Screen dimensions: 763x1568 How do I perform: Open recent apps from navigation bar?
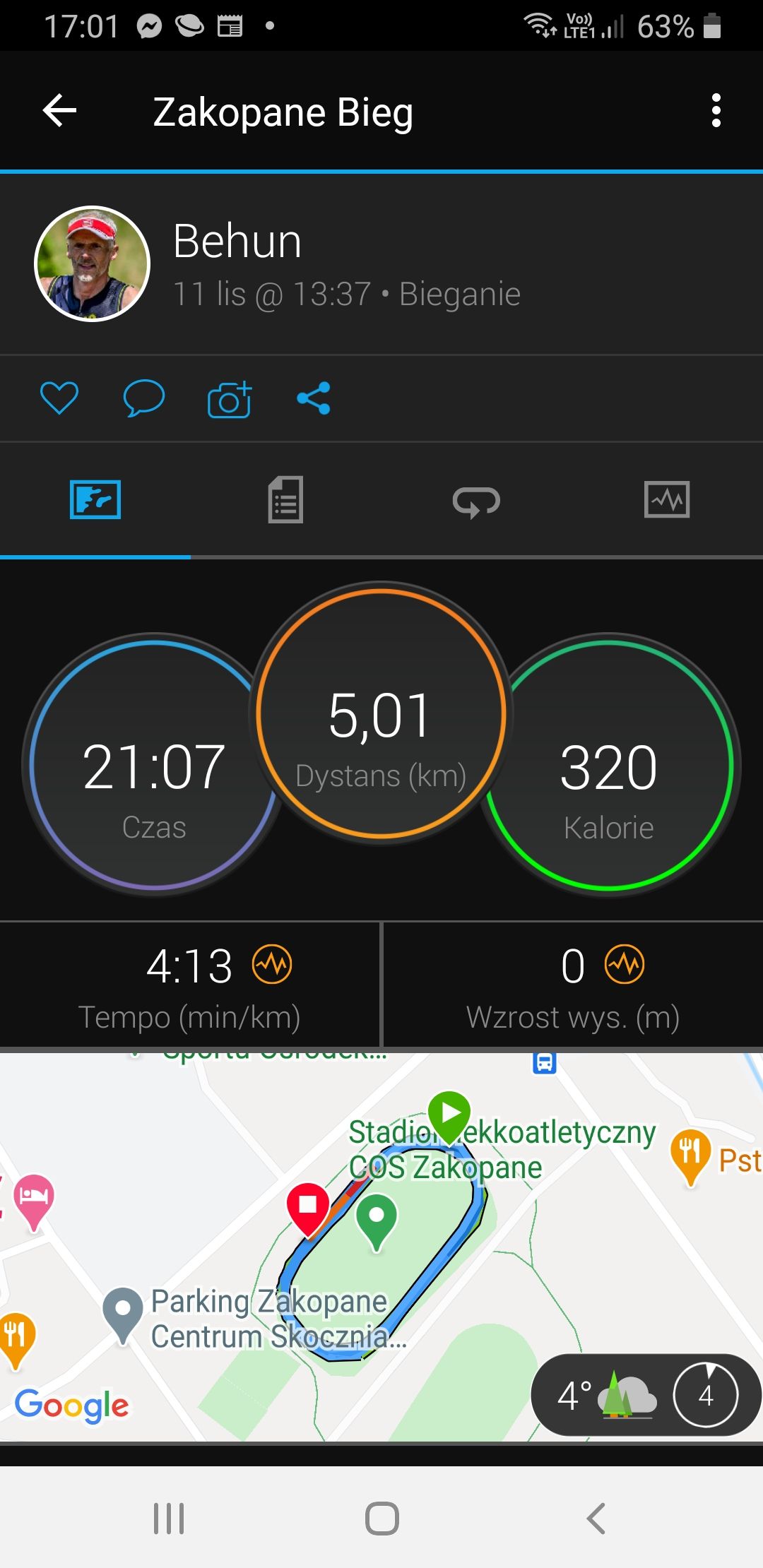169,1518
